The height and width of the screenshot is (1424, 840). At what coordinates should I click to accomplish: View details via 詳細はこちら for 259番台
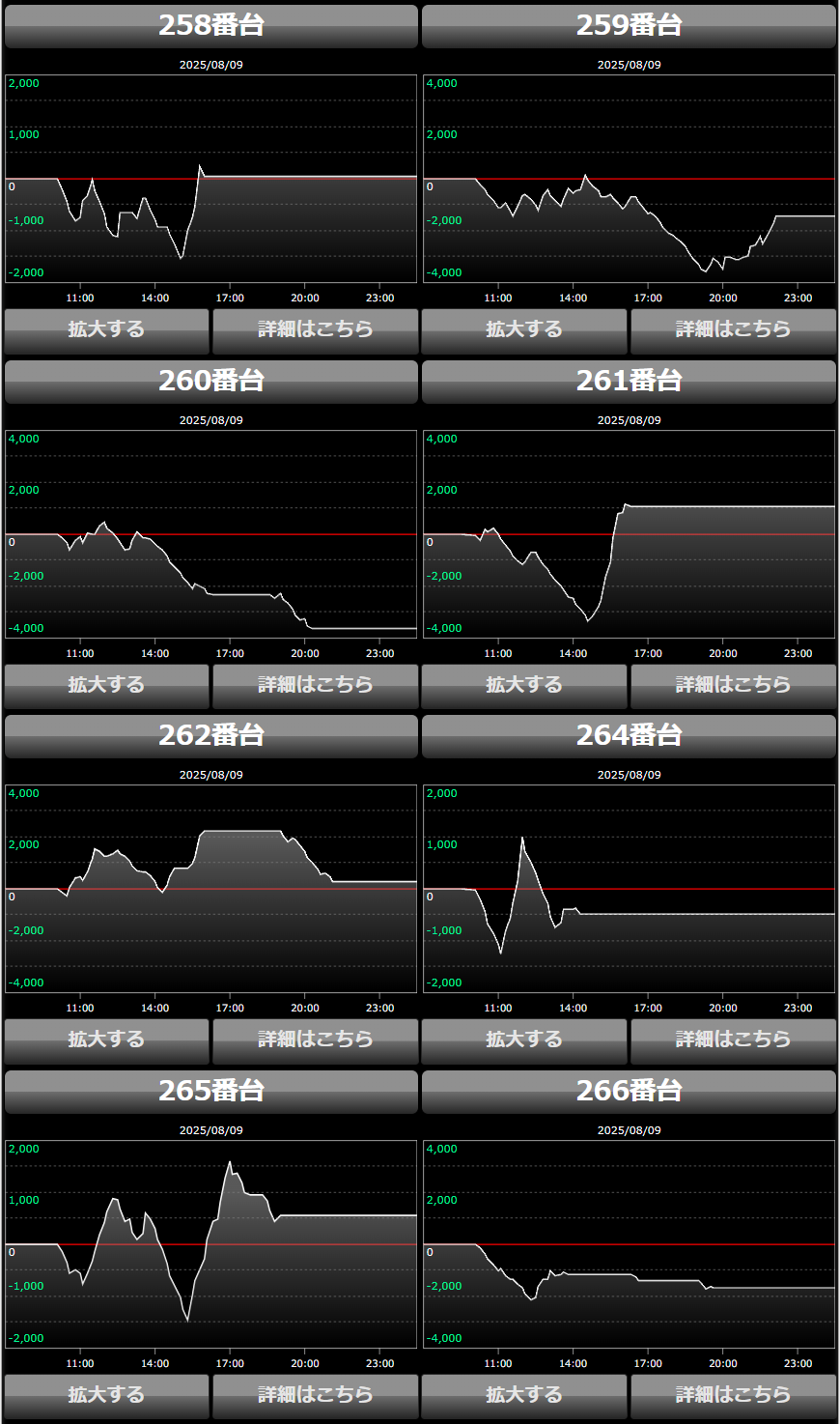click(734, 331)
